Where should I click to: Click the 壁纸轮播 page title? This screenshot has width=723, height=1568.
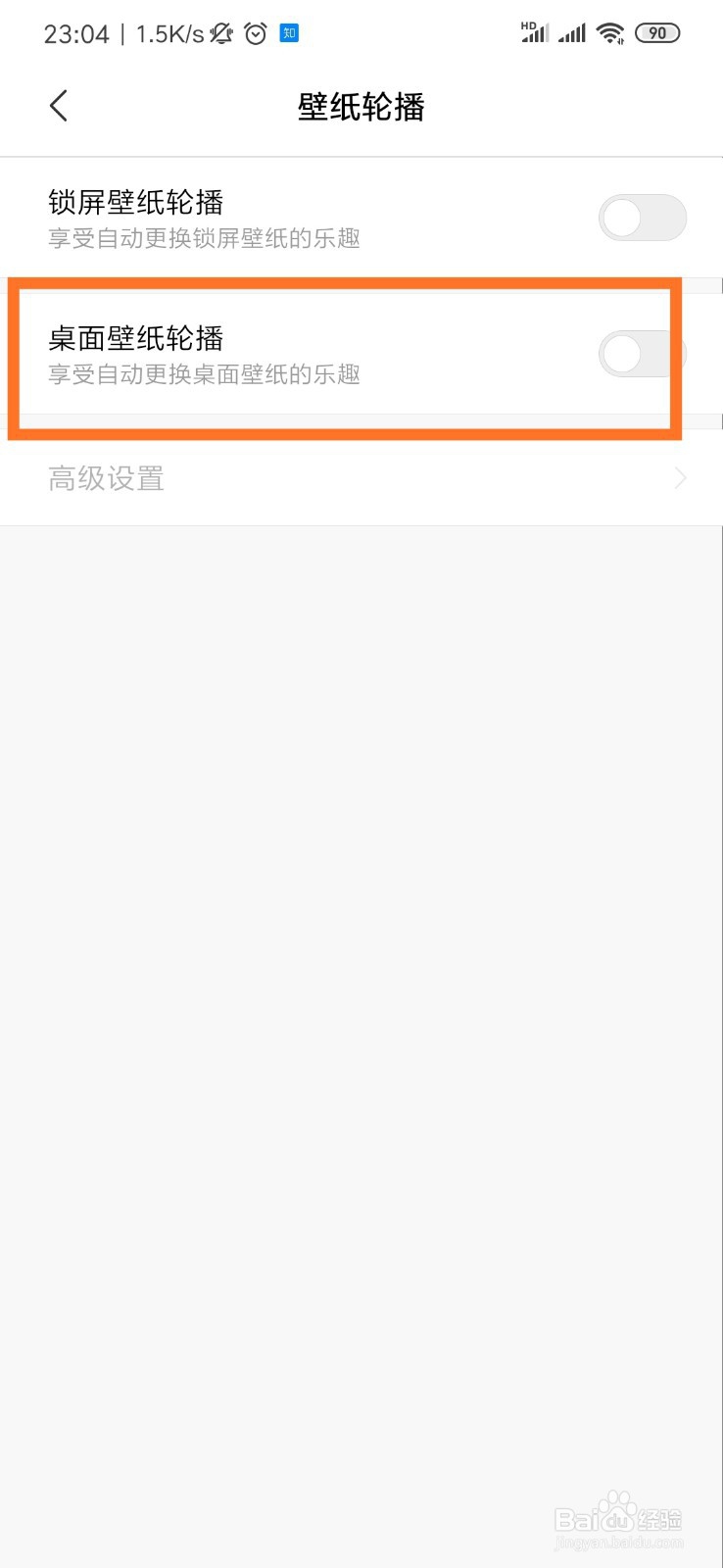pyautogui.click(x=361, y=108)
